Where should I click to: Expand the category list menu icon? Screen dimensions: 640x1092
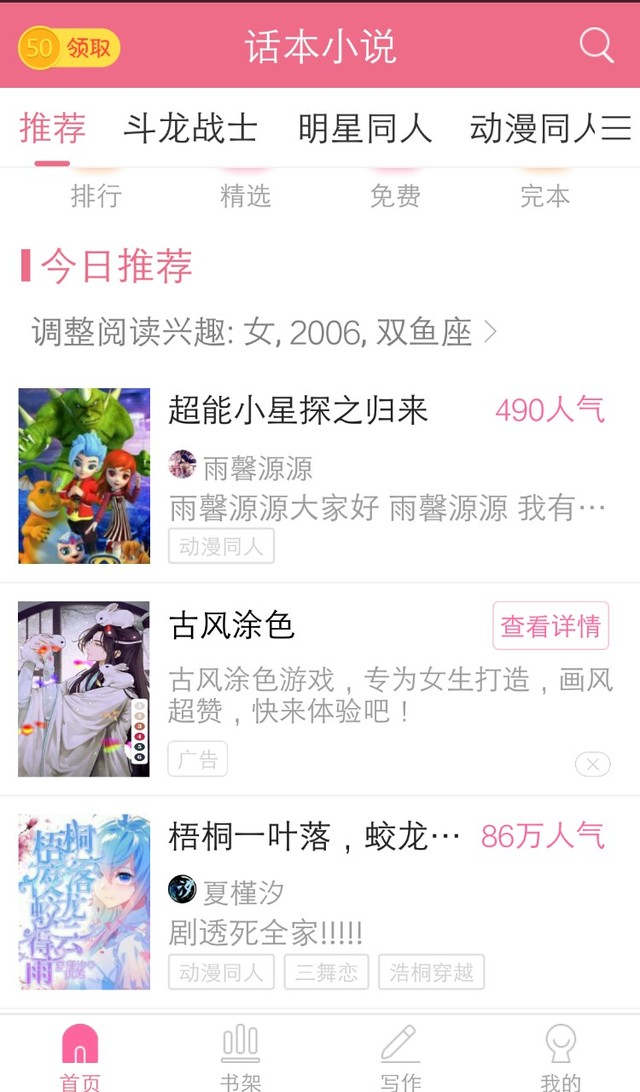click(616, 129)
